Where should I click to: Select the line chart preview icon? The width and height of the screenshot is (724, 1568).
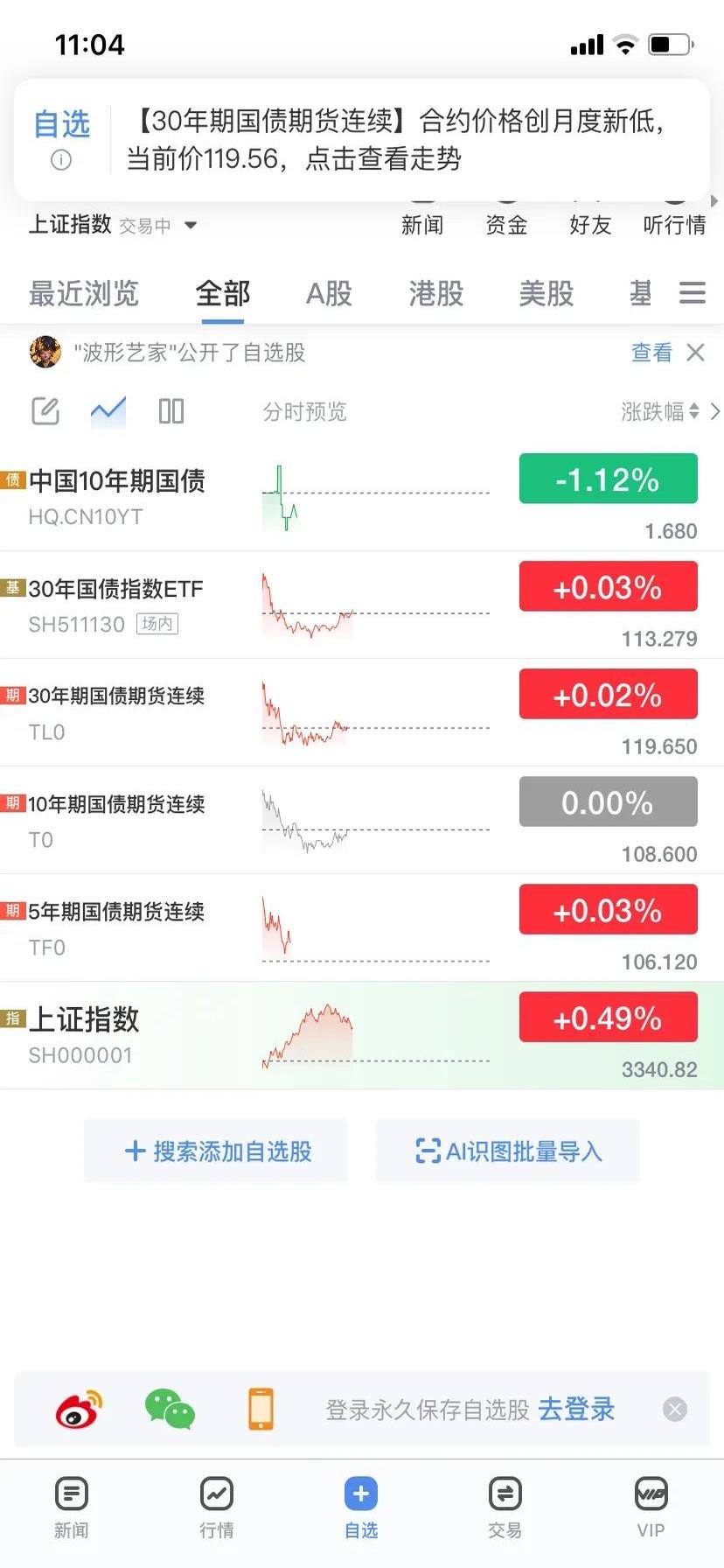click(108, 410)
